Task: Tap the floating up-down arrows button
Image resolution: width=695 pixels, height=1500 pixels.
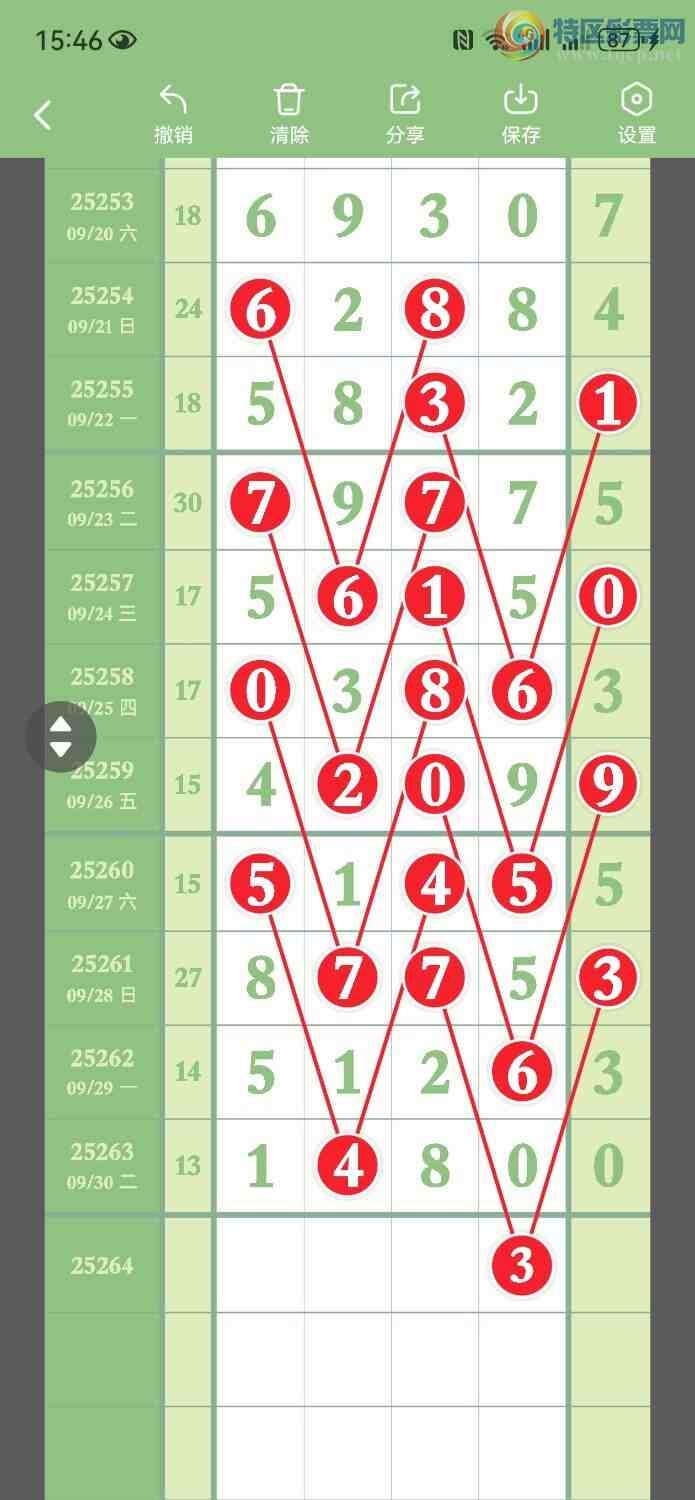Action: [x=61, y=737]
